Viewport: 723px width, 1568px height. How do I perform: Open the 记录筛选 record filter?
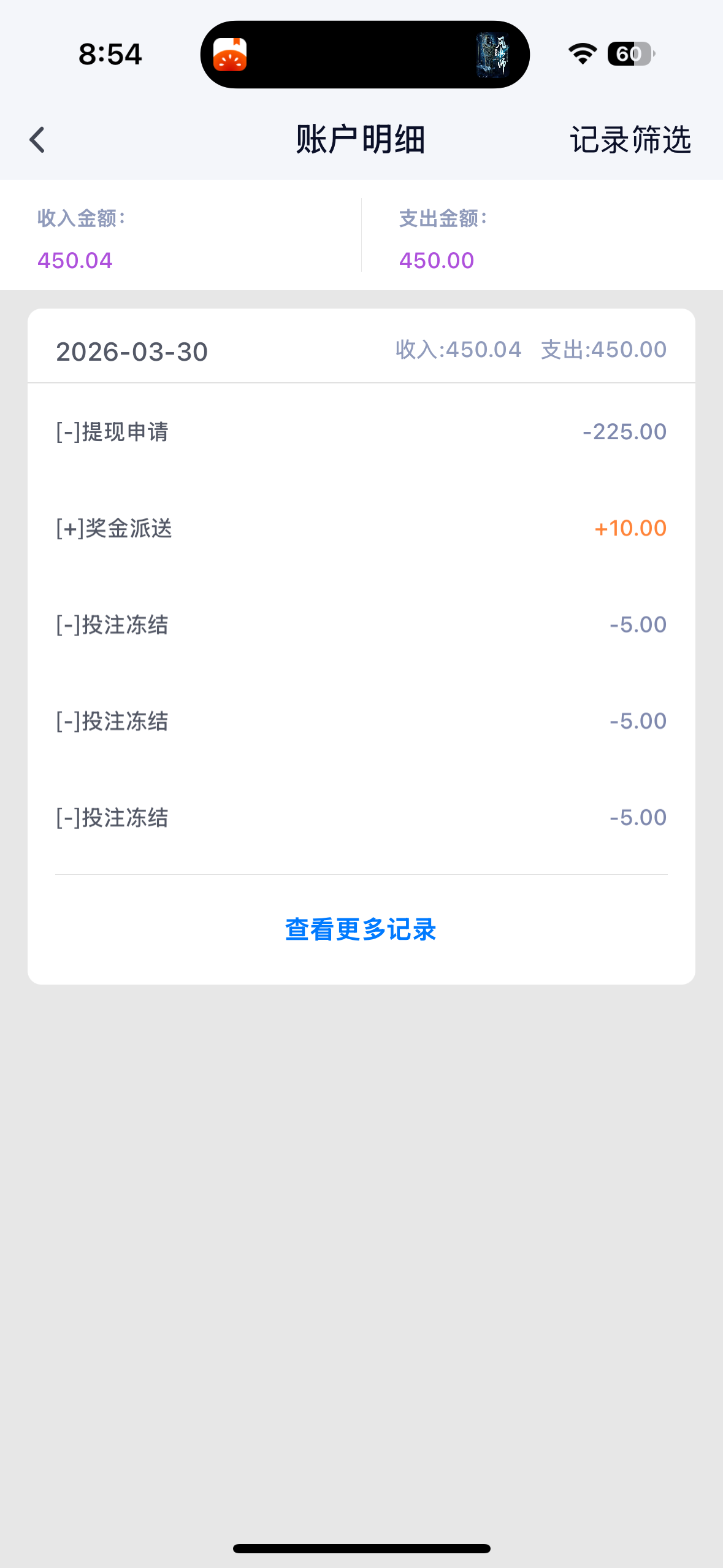coord(630,140)
